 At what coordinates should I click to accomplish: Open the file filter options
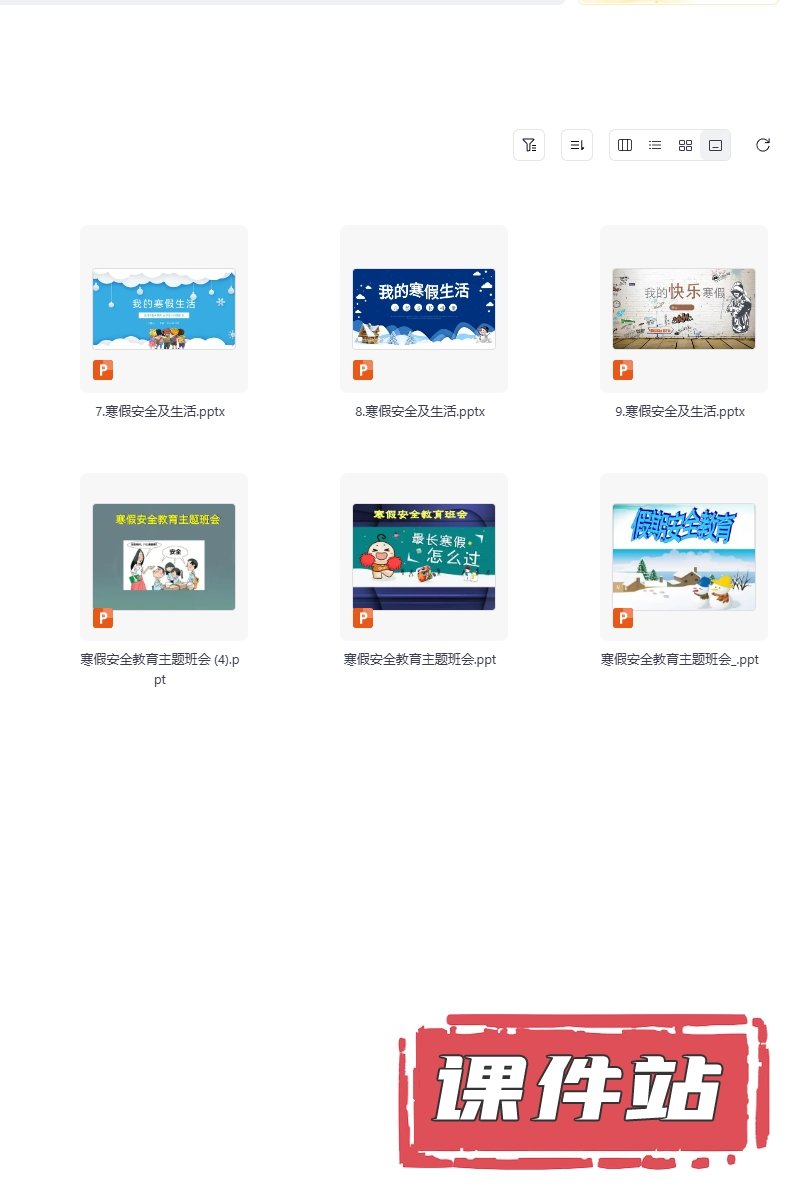coord(529,145)
